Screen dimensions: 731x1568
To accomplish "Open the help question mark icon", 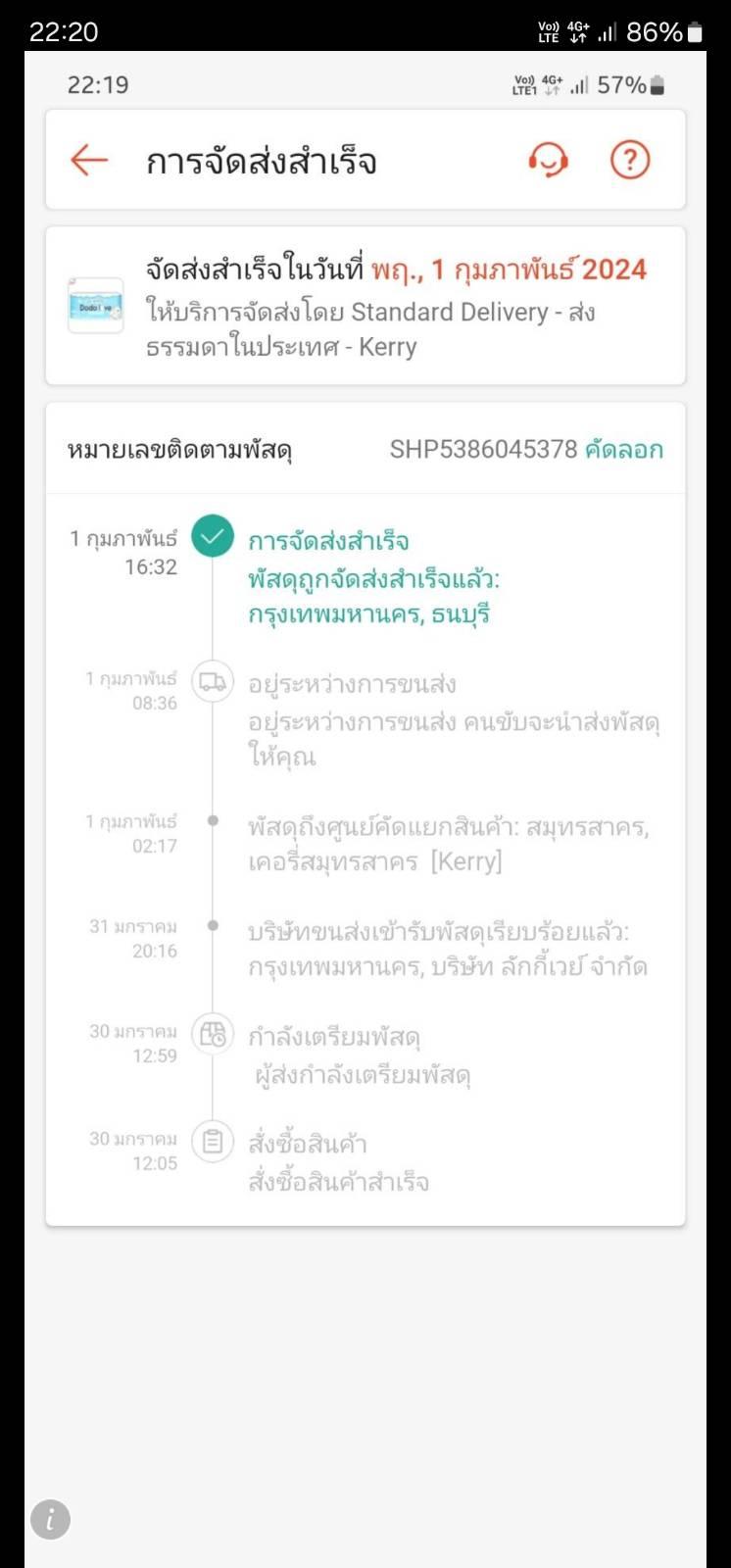I will coord(630,160).
